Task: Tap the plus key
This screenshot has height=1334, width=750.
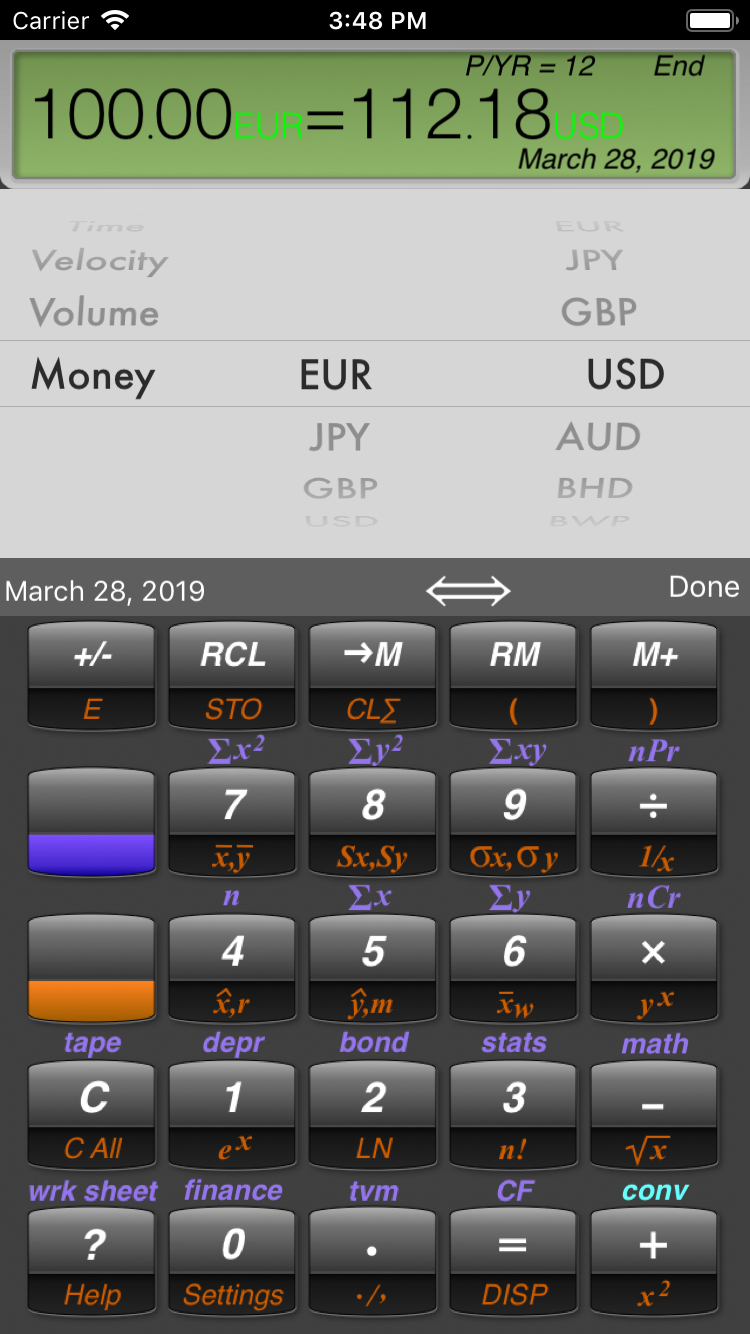Action: [654, 1245]
